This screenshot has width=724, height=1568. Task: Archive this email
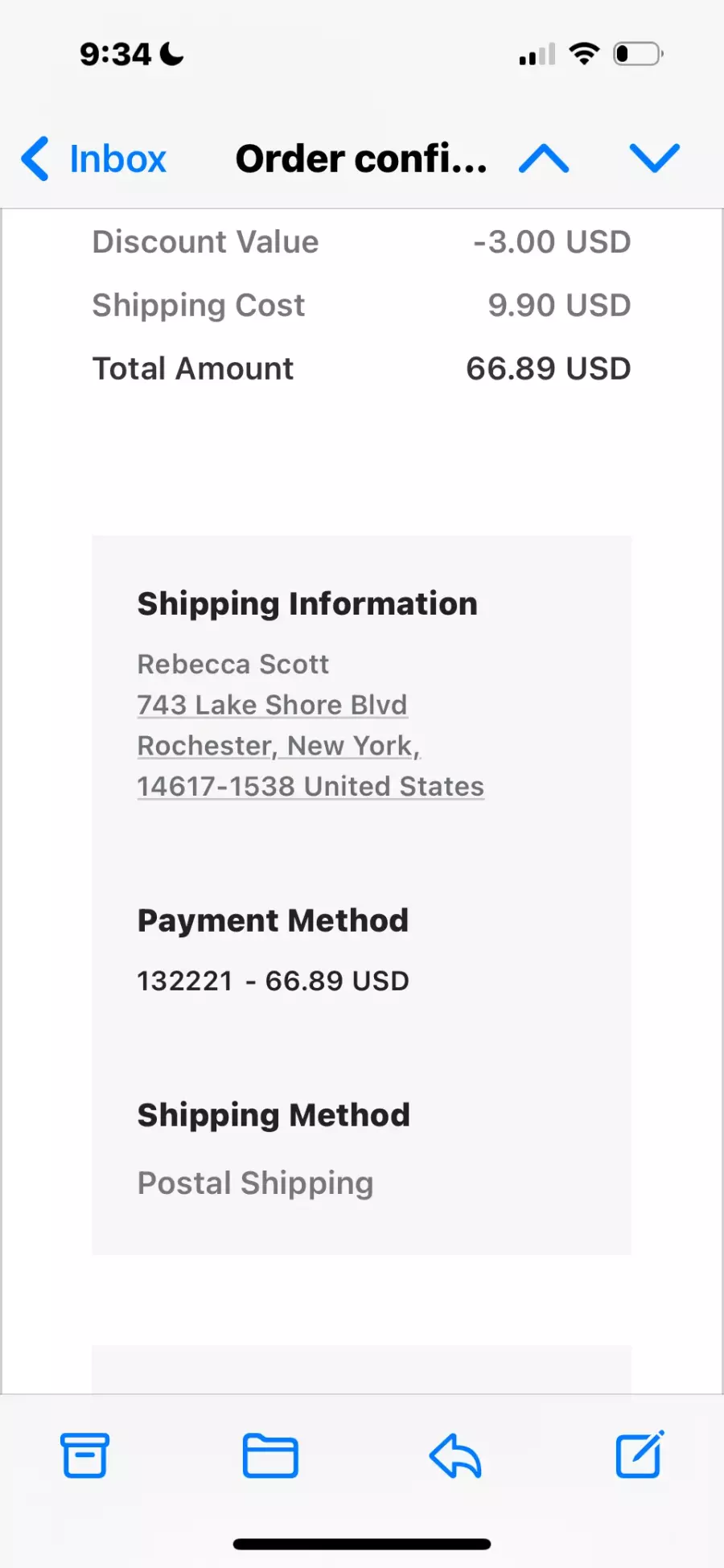click(x=85, y=1455)
